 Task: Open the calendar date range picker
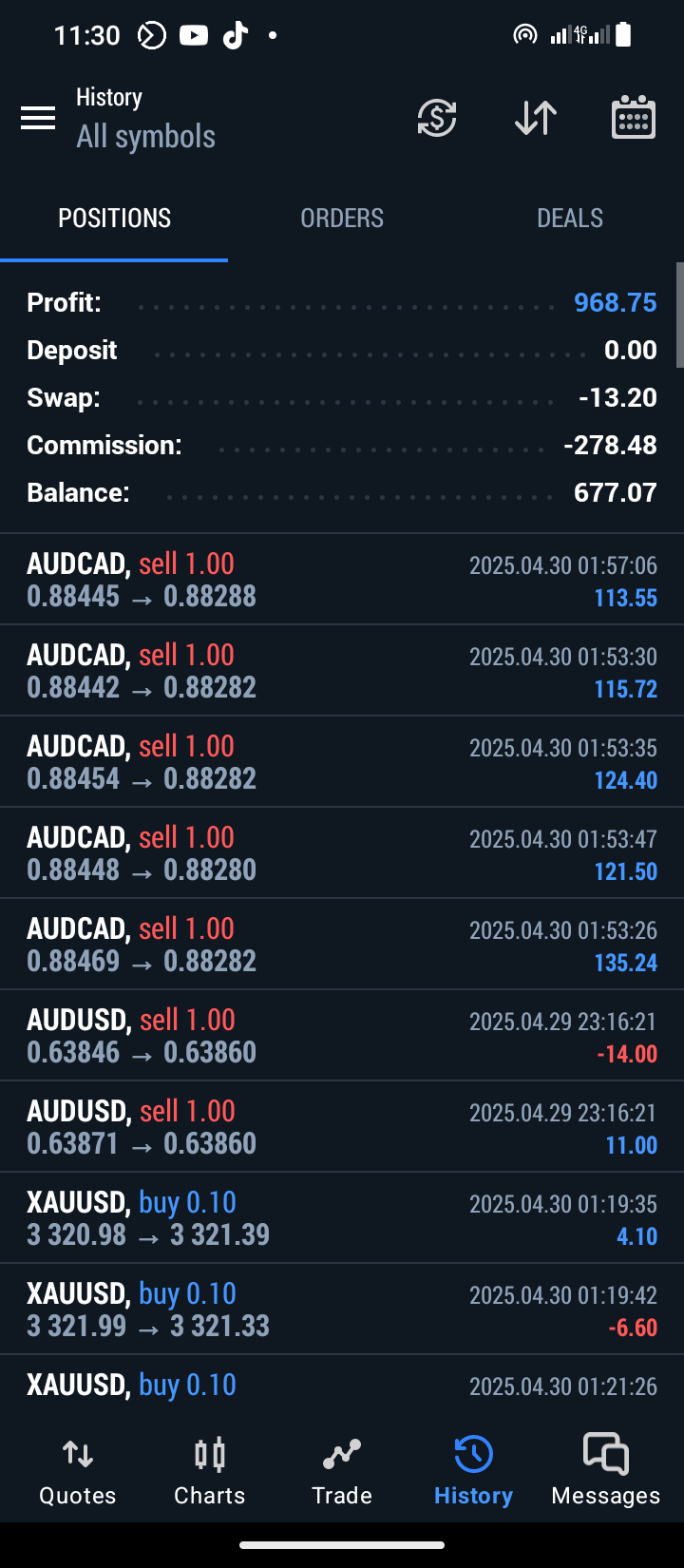click(x=634, y=118)
